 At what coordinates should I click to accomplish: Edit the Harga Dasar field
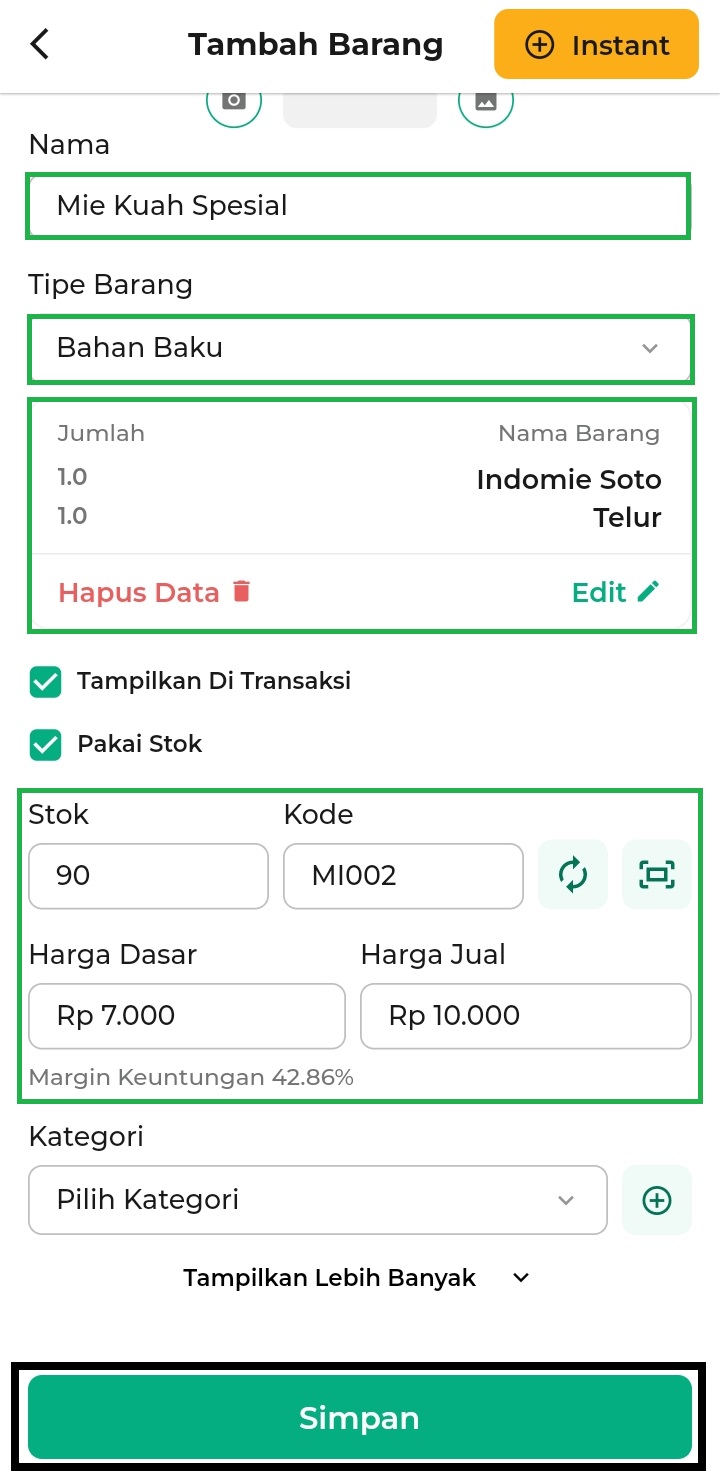(187, 1016)
